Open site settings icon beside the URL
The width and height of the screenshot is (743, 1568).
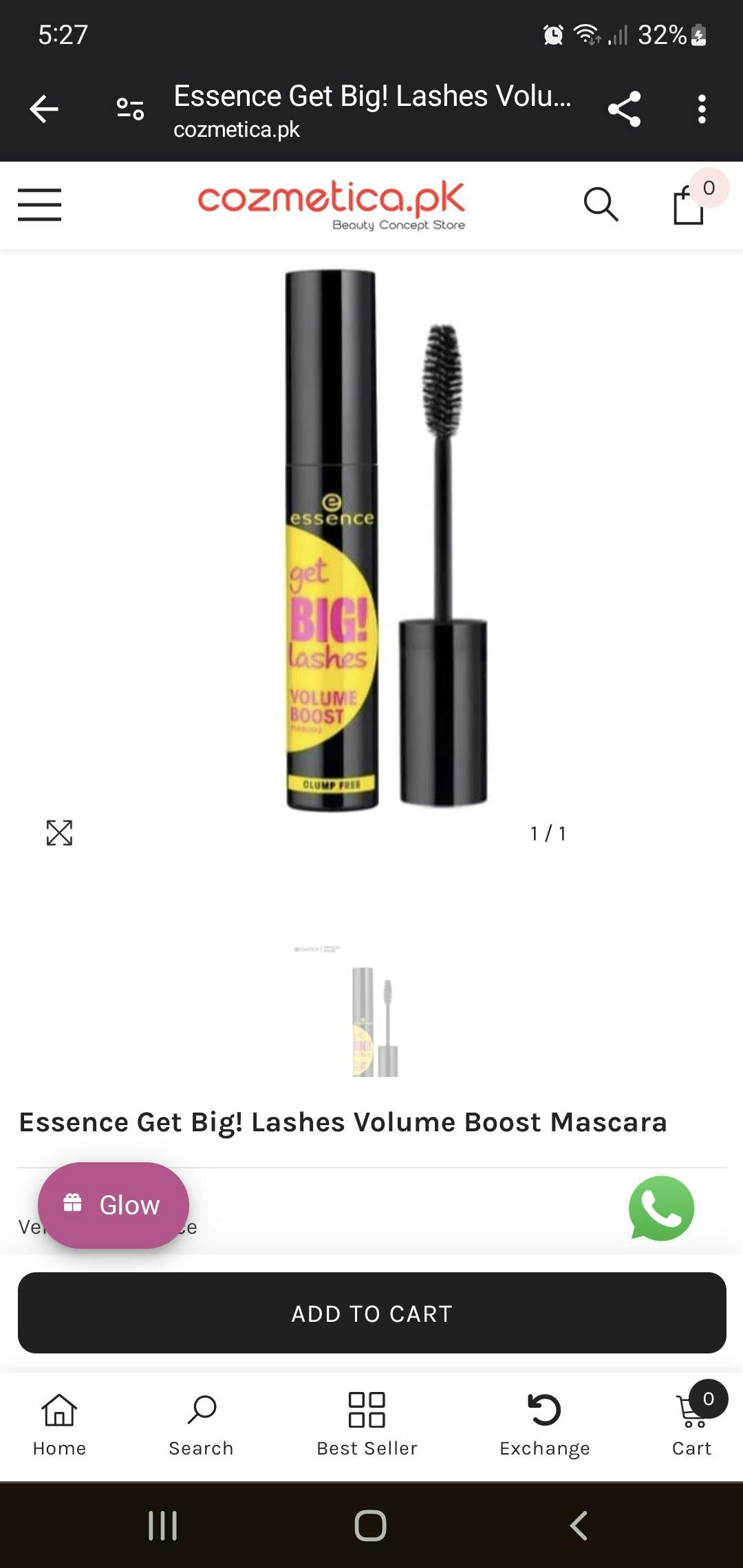(x=130, y=109)
